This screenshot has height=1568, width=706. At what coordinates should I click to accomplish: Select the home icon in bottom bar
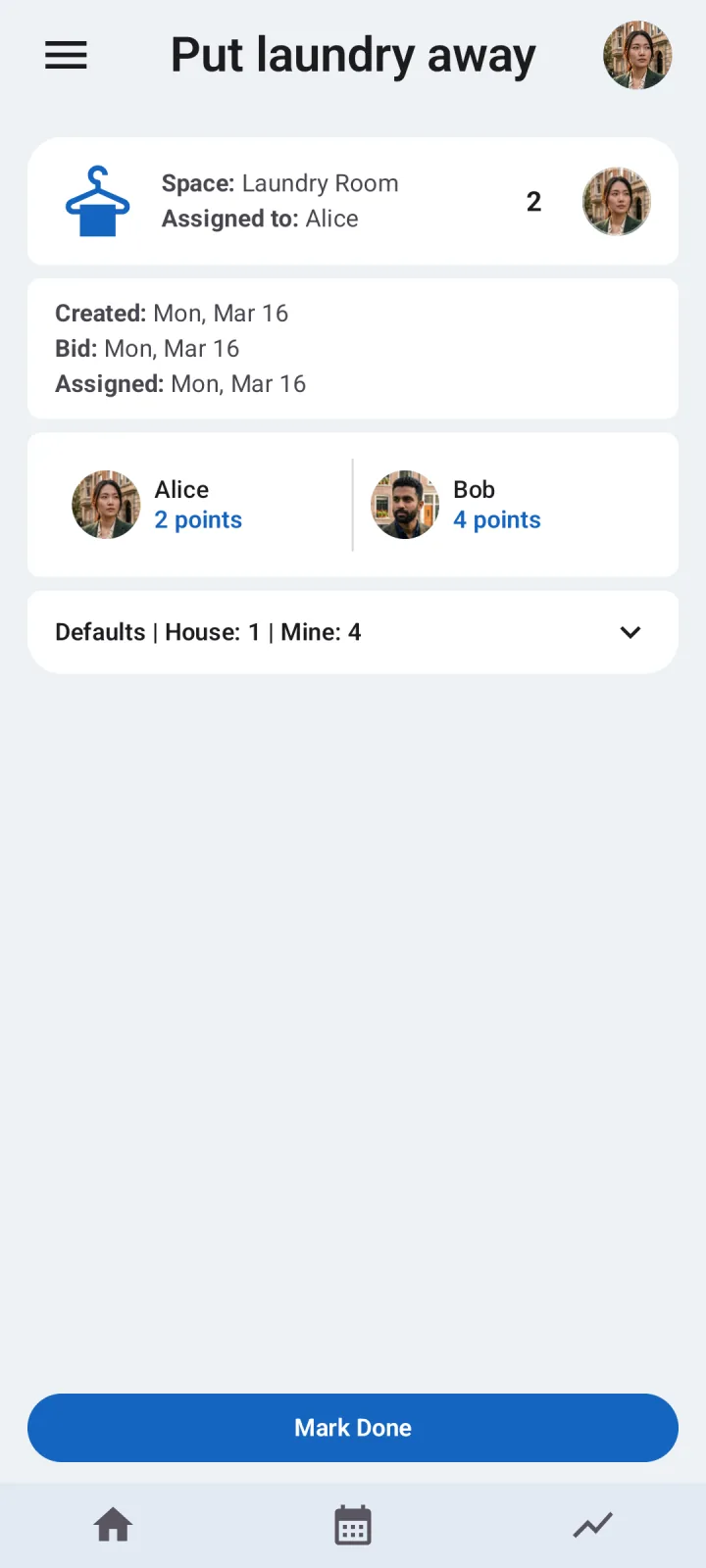(113, 1524)
